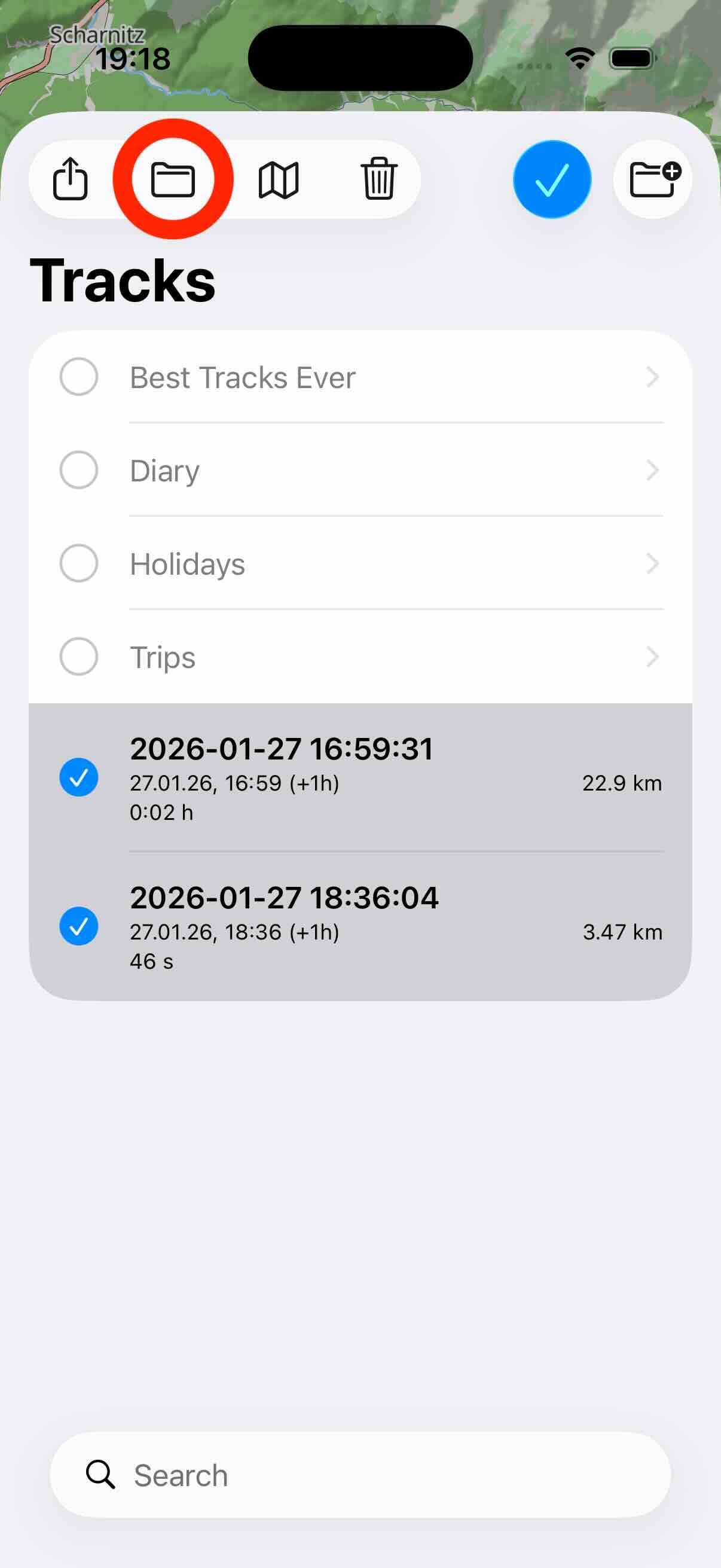The height and width of the screenshot is (1568, 721).
Task: Expand the Best Tracks Ever folder chevron
Action: point(652,376)
